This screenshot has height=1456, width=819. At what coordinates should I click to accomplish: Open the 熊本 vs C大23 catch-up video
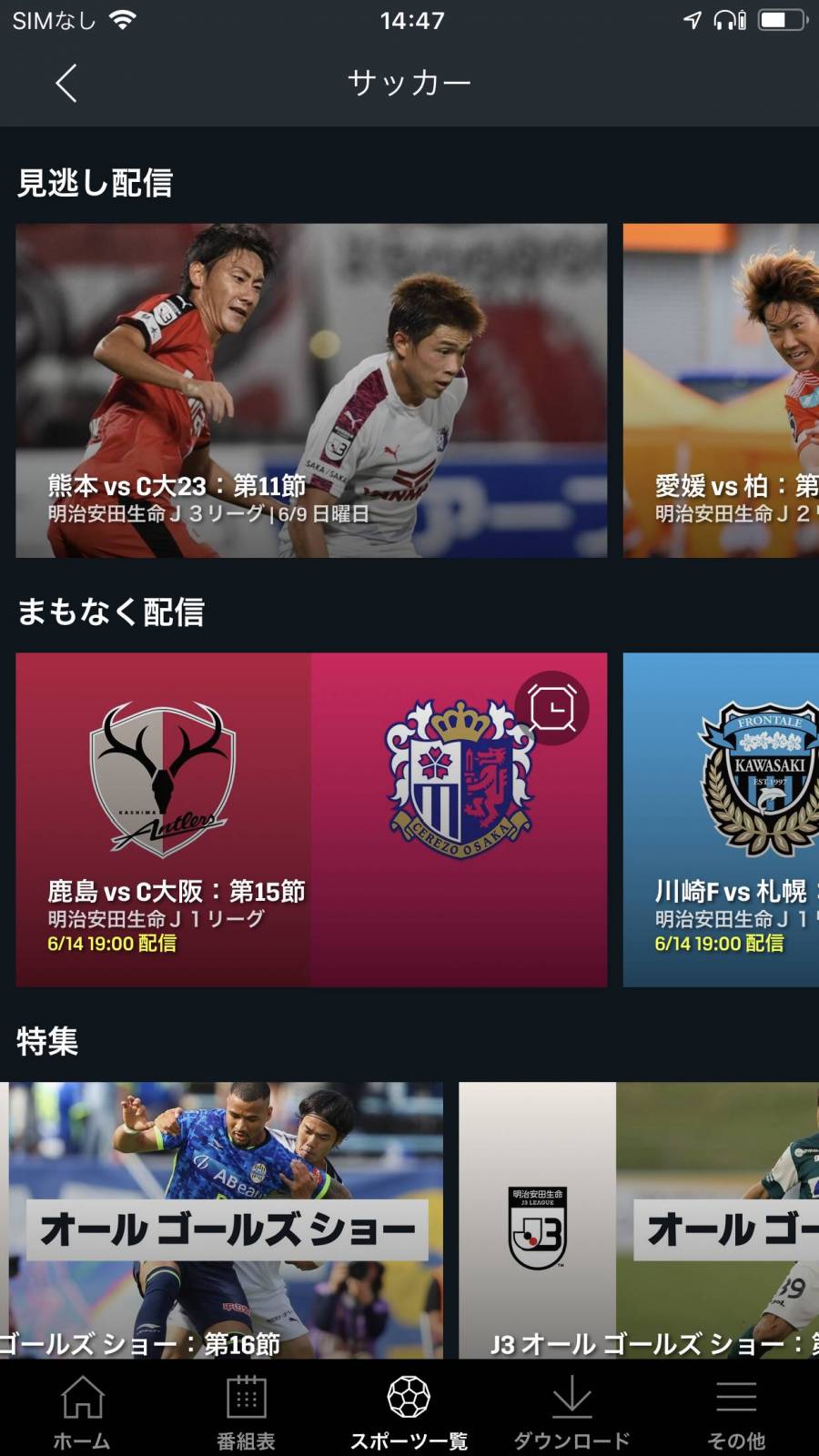pos(311,389)
